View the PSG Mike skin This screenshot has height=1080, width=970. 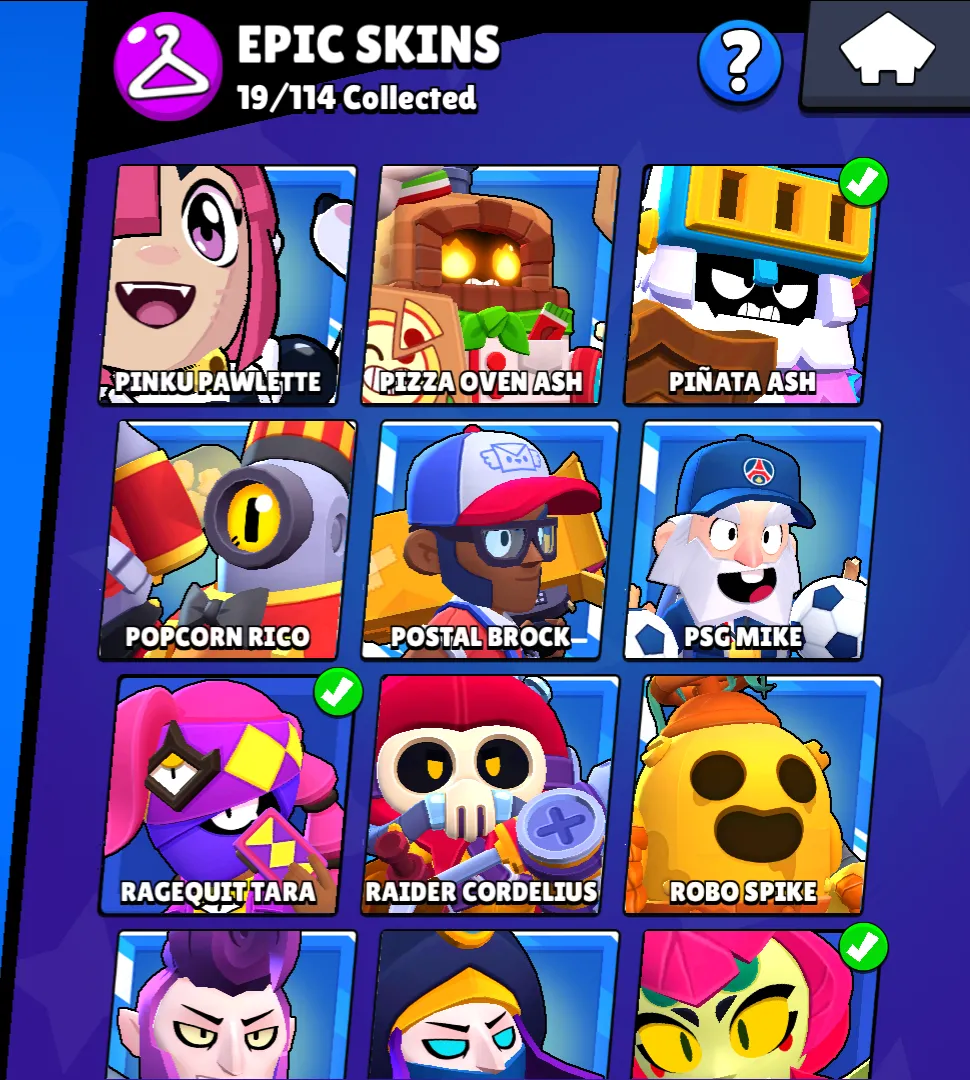tap(752, 540)
